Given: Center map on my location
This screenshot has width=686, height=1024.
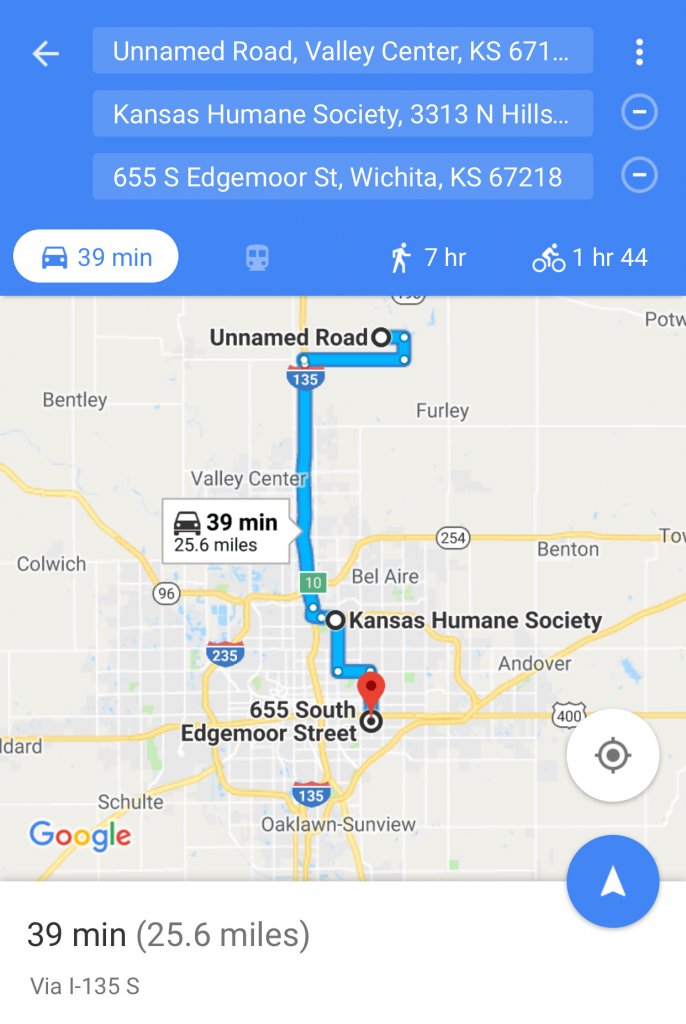Looking at the screenshot, I should click(612, 755).
